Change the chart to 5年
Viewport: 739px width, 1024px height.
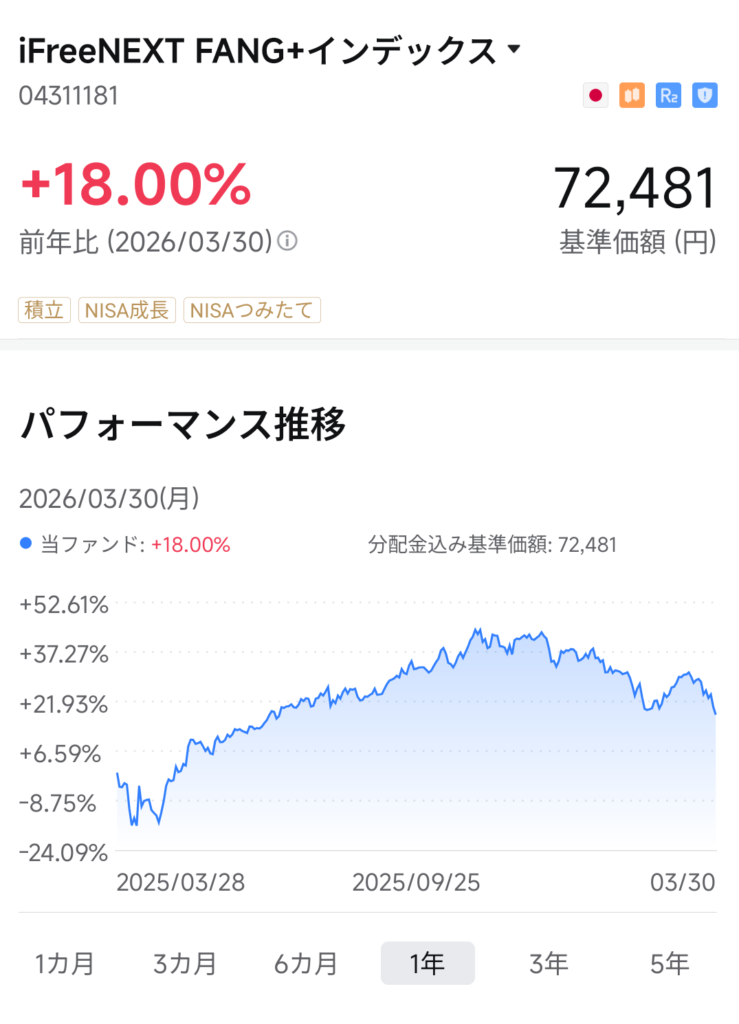click(670, 964)
